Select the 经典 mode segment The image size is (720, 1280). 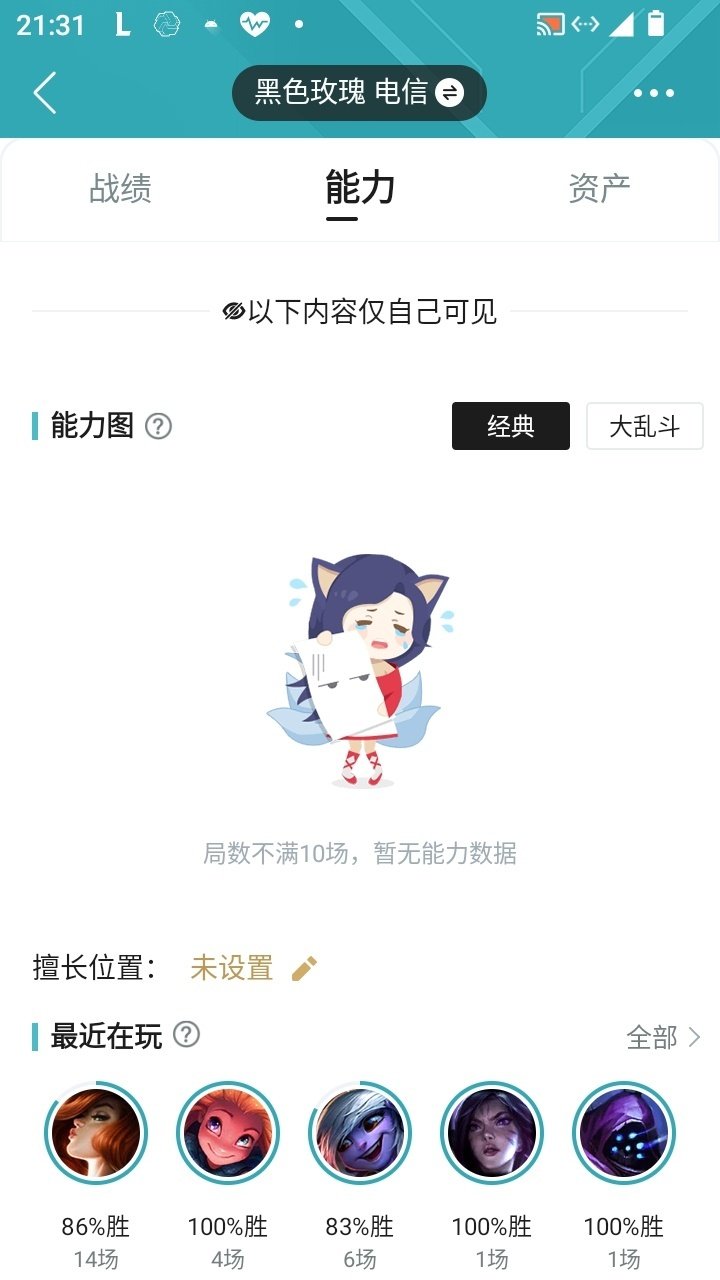(511, 426)
